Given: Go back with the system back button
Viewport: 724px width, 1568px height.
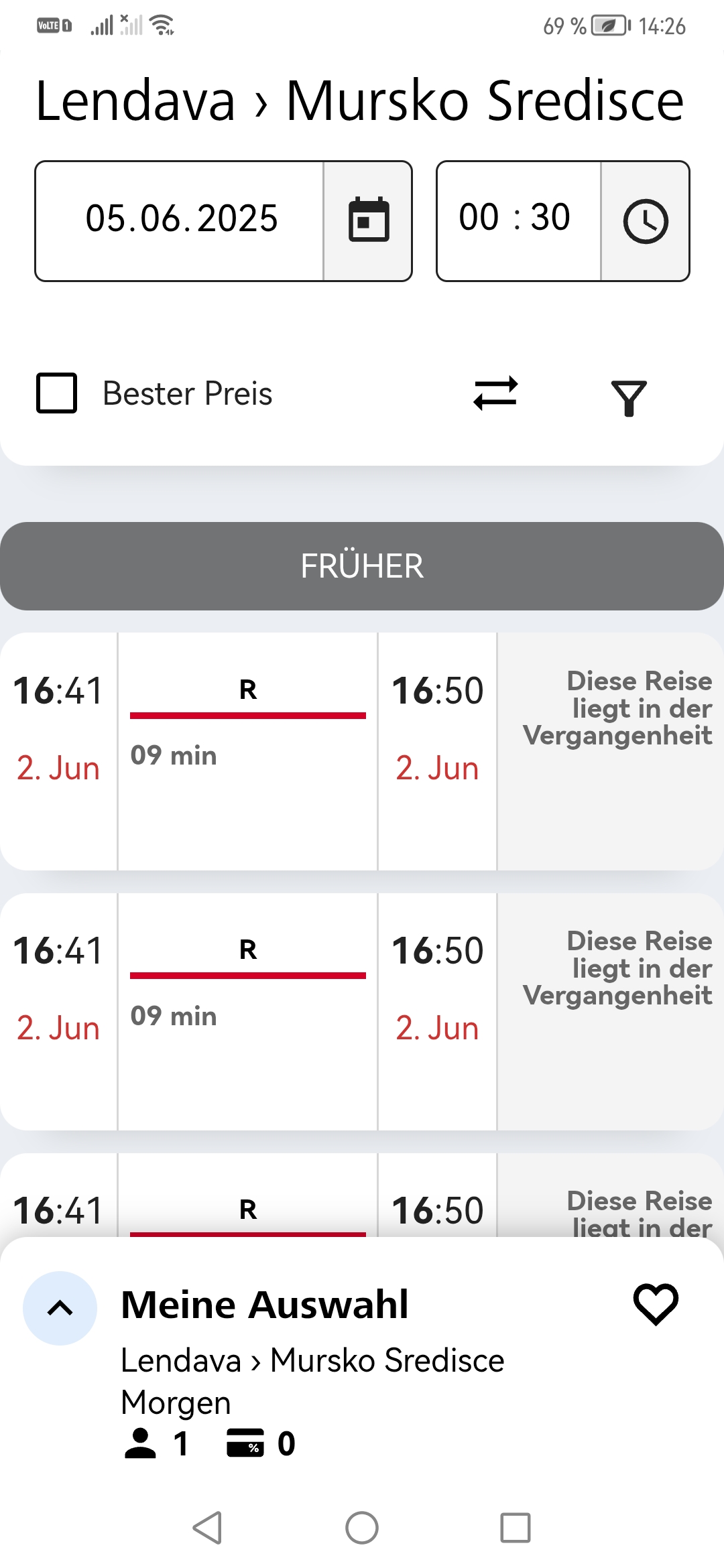Looking at the screenshot, I should pyautogui.click(x=207, y=1528).
